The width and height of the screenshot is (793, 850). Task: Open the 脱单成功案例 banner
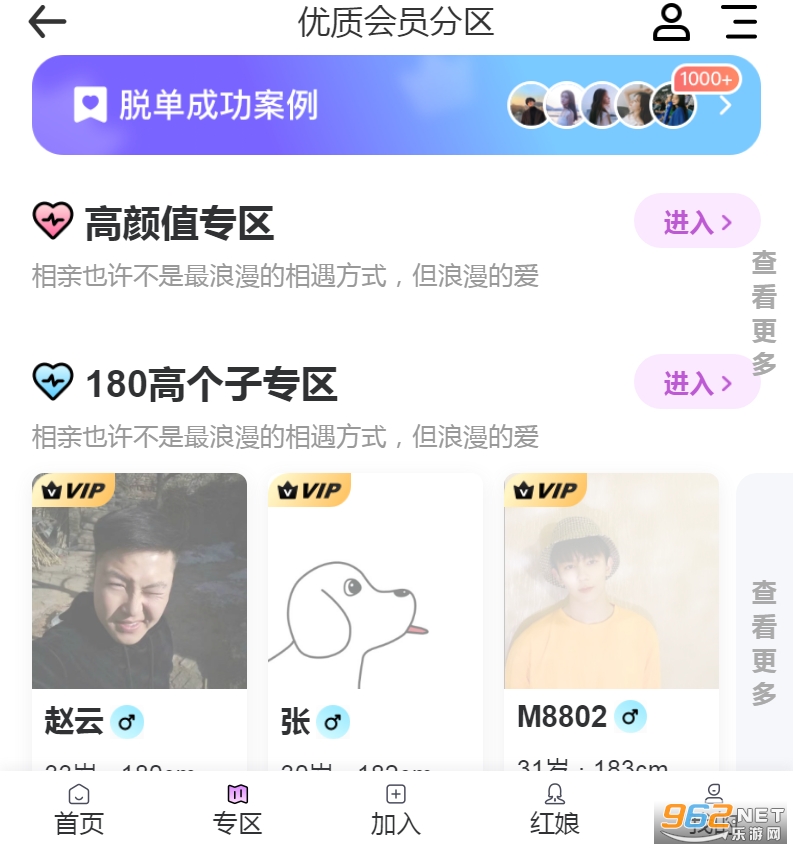pyautogui.click(x=396, y=105)
